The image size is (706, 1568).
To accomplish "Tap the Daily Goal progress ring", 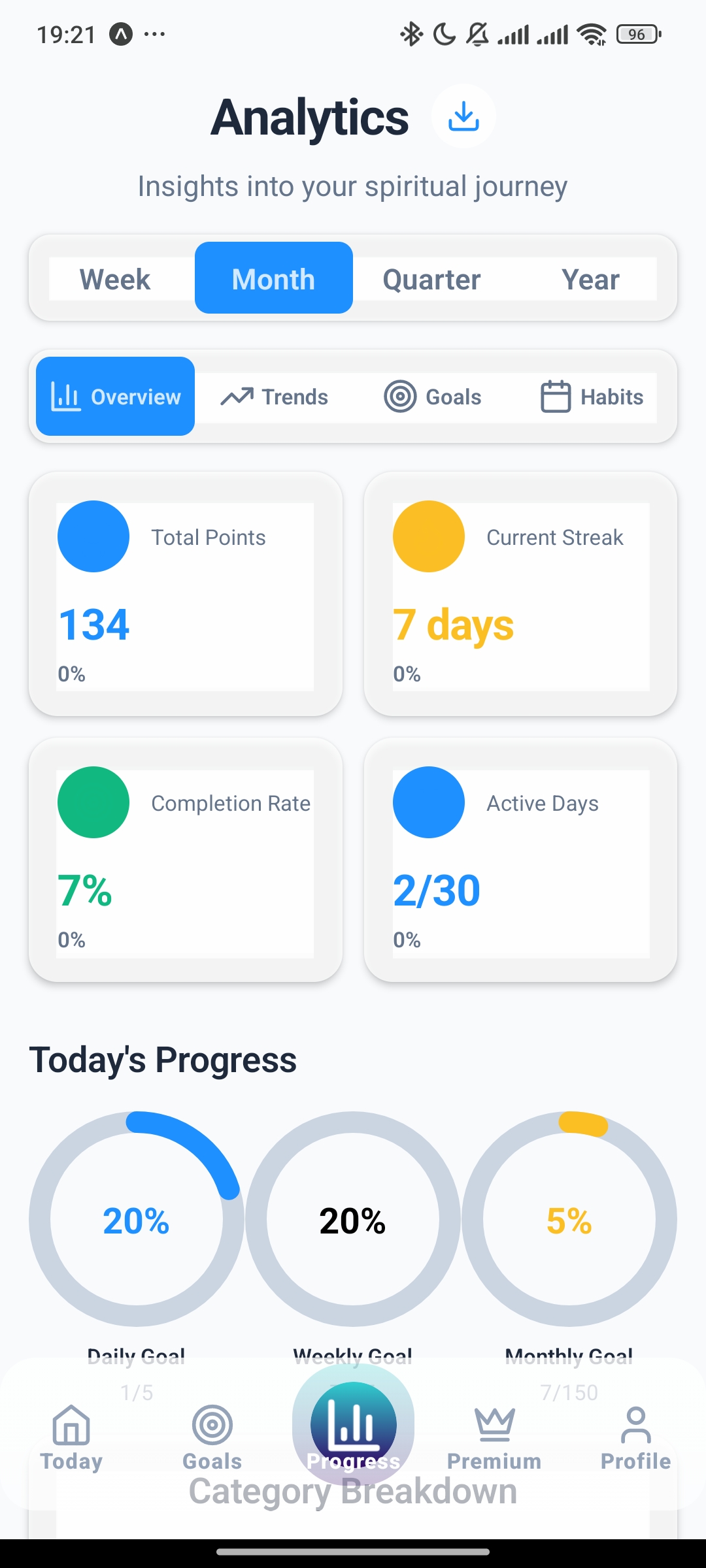I will click(x=135, y=1218).
